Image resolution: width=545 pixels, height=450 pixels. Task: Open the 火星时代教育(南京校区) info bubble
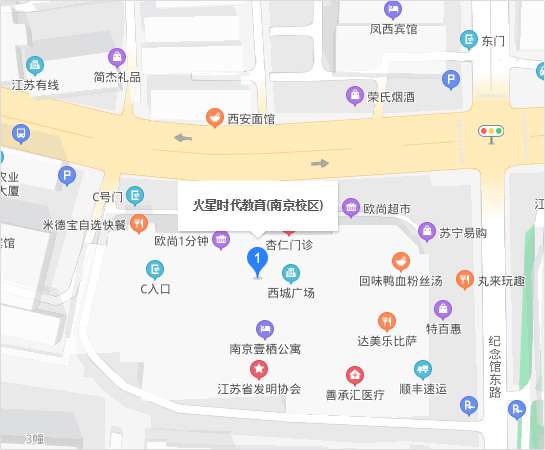(258, 206)
